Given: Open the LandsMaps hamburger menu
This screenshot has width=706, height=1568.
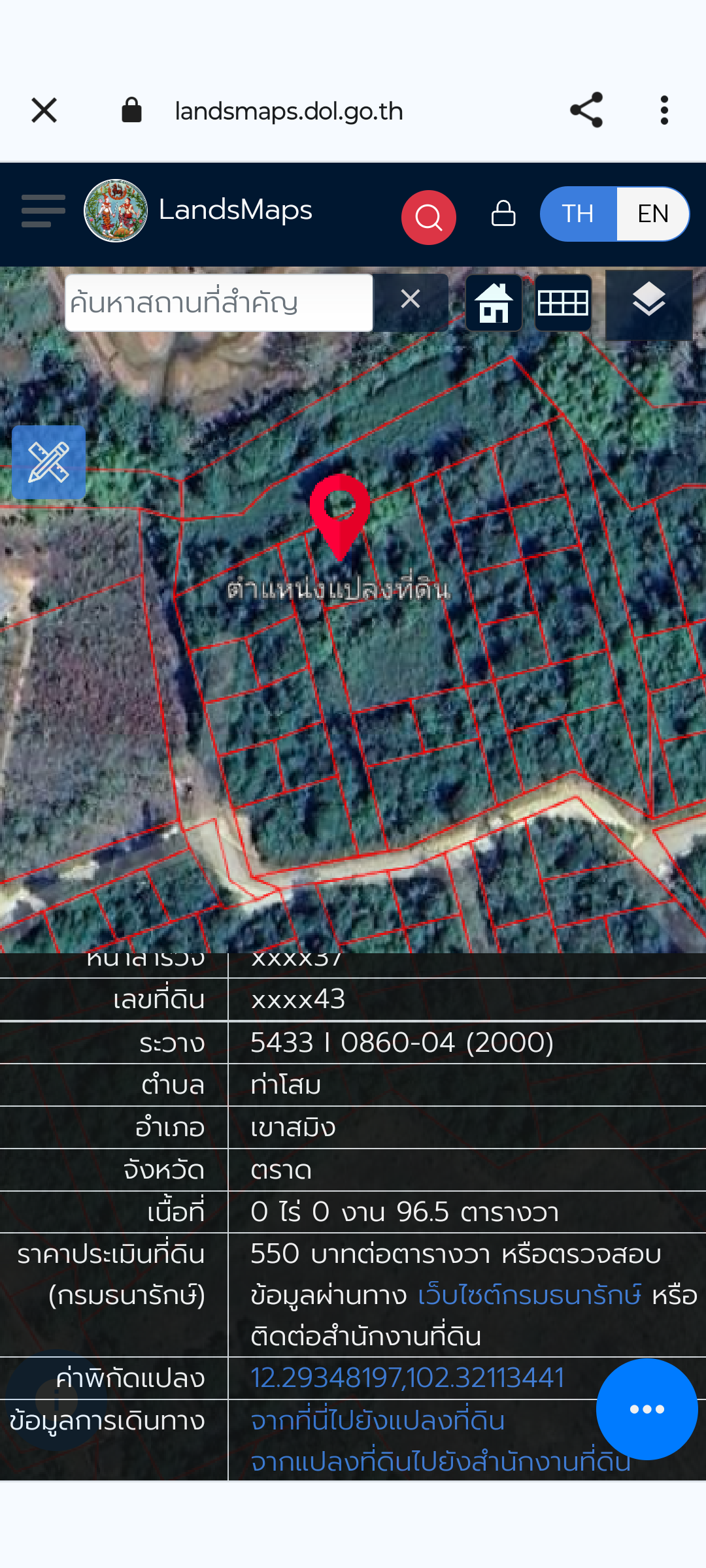Looking at the screenshot, I should pyautogui.click(x=43, y=211).
